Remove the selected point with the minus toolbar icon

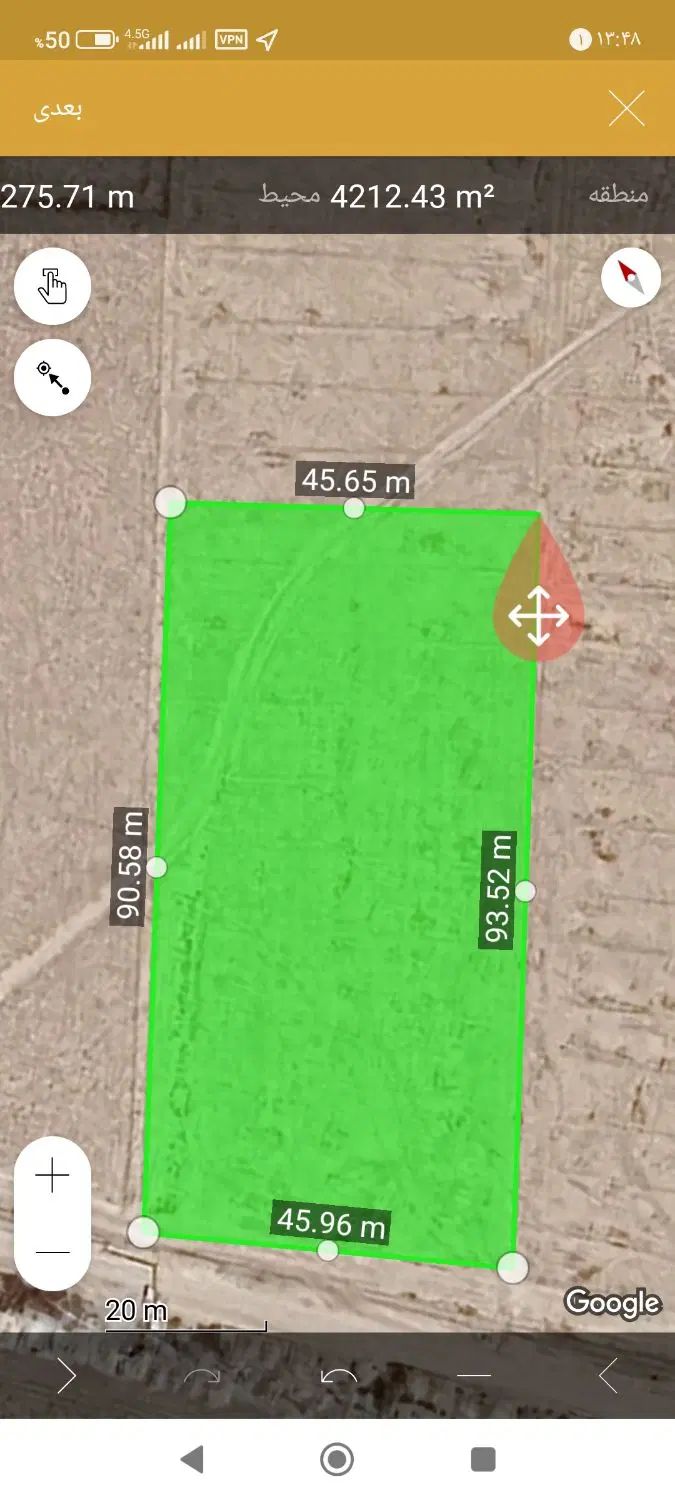[474, 1377]
